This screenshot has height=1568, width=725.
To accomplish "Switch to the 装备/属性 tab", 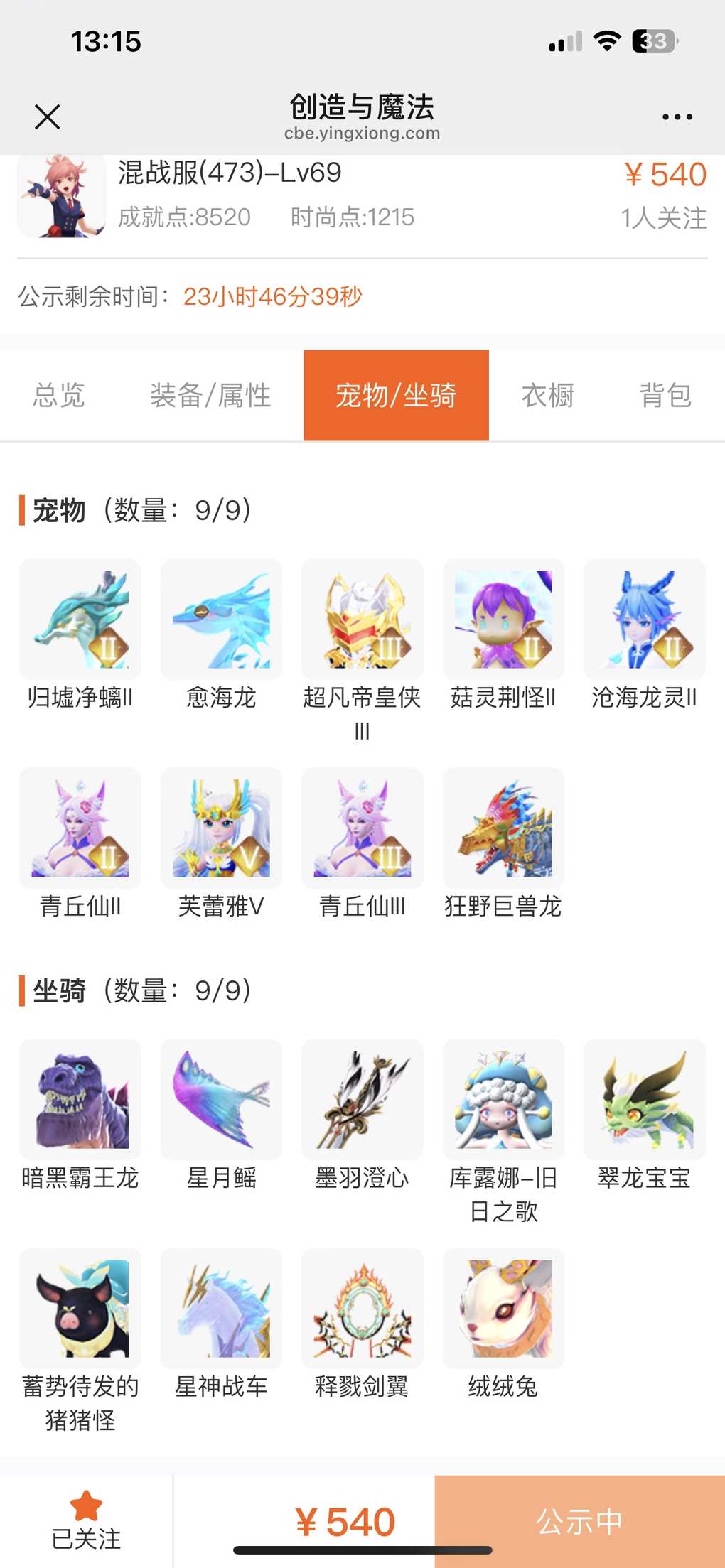I will (x=210, y=395).
